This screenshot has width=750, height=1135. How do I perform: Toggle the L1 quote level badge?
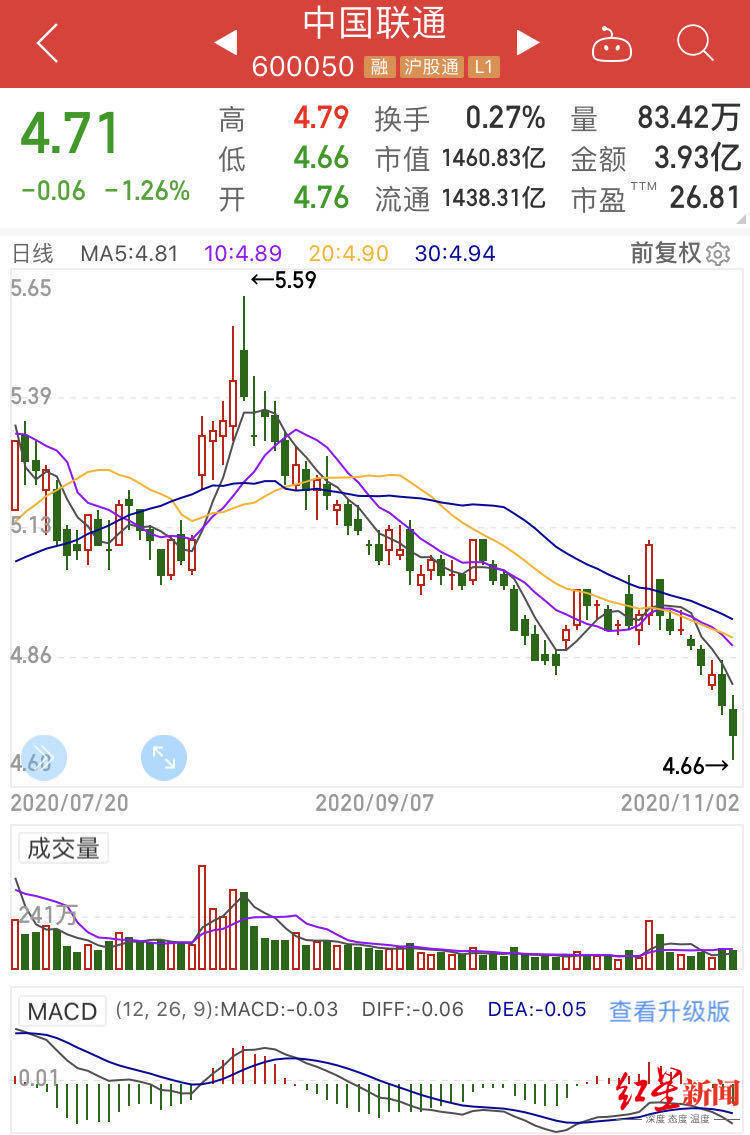coord(484,66)
